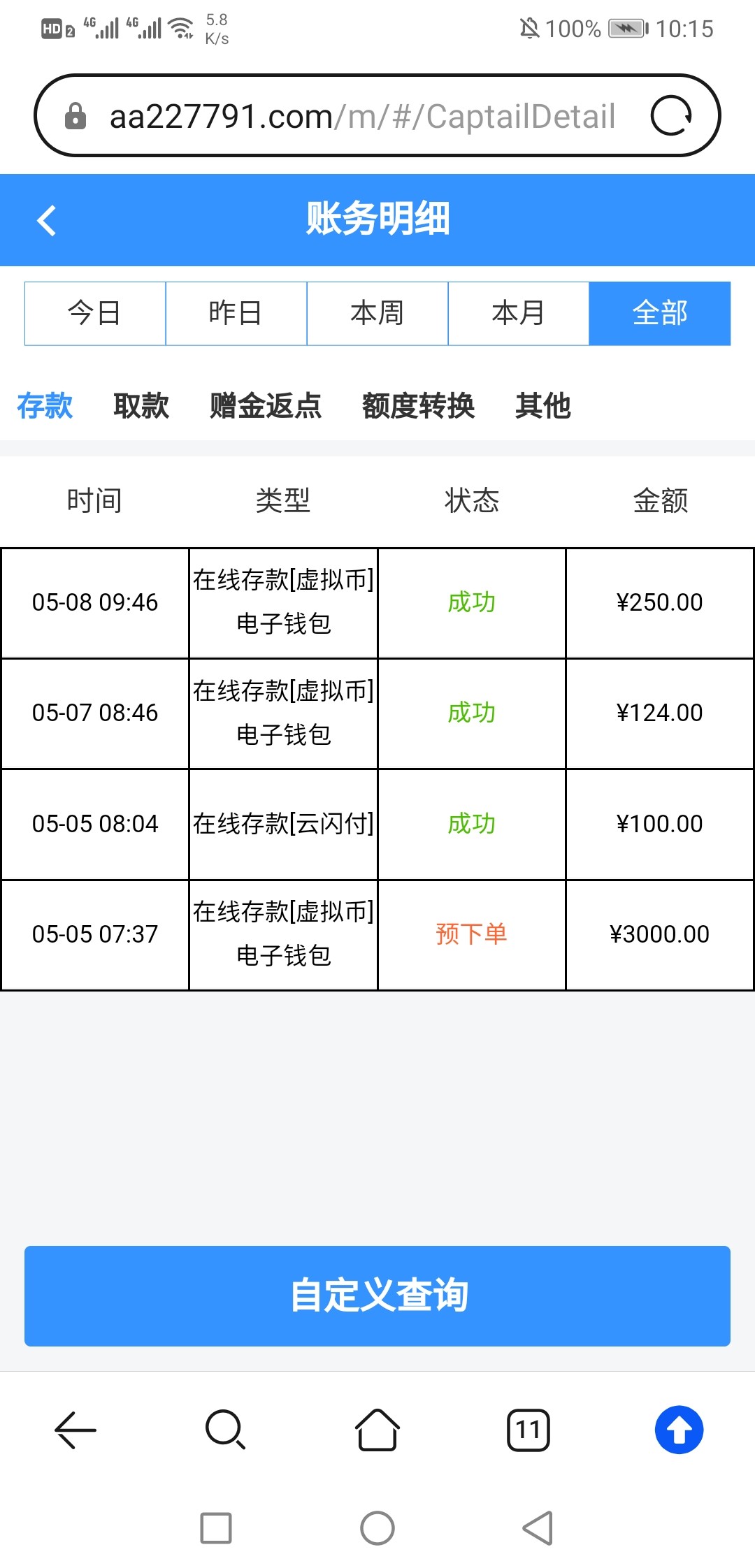Tap the blue up-arrow browser button
755x1568 pixels.
[x=679, y=1430]
